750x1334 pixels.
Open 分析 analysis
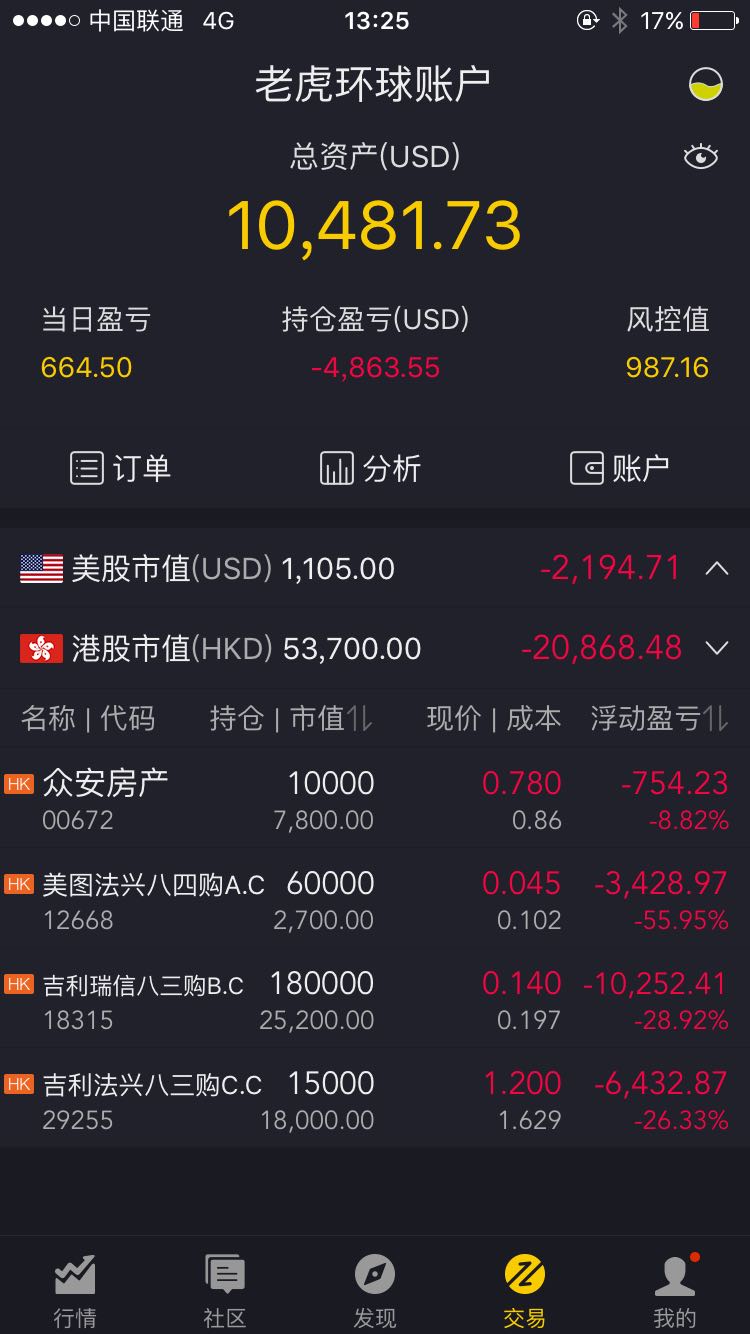click(x=370, y=468)
